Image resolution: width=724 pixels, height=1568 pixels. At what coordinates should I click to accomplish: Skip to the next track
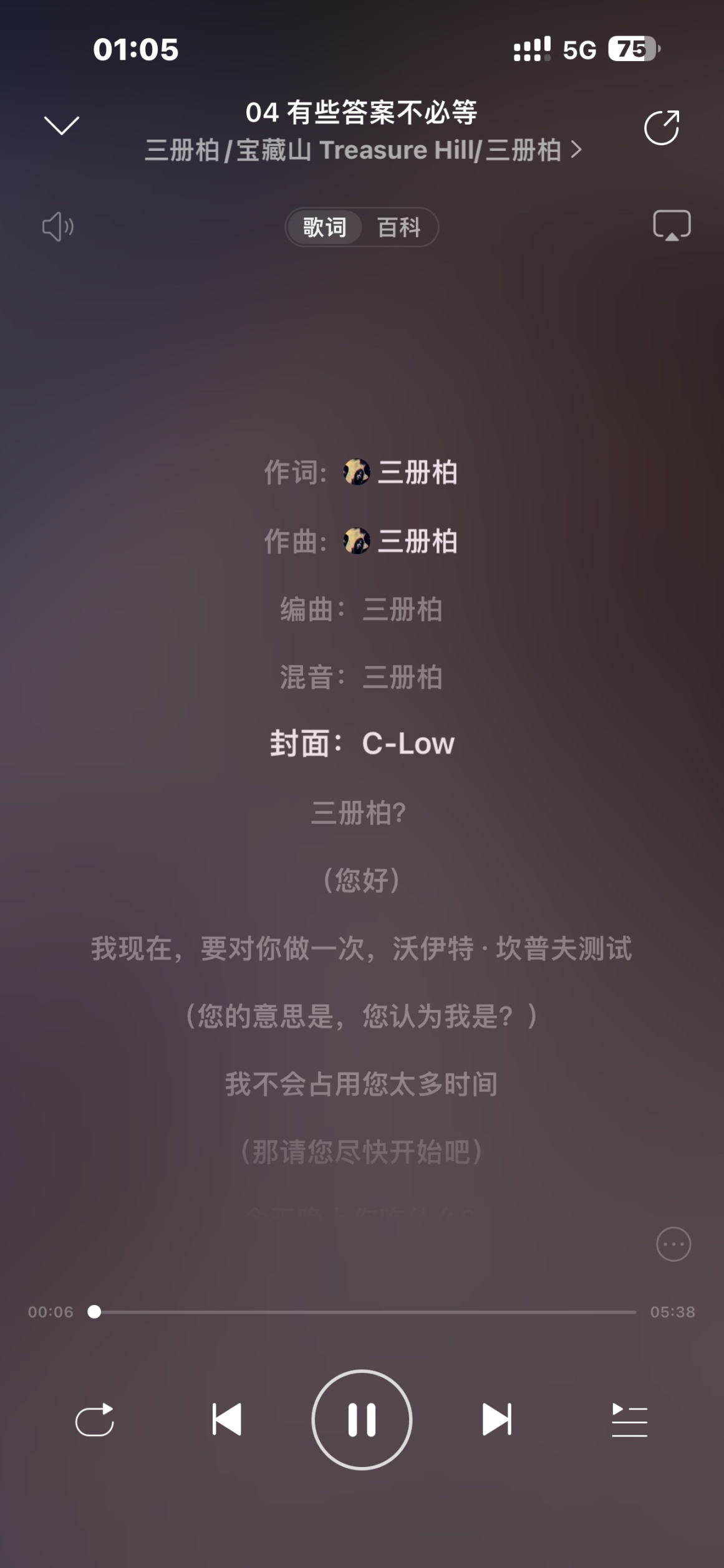(x=497, y=1420)
